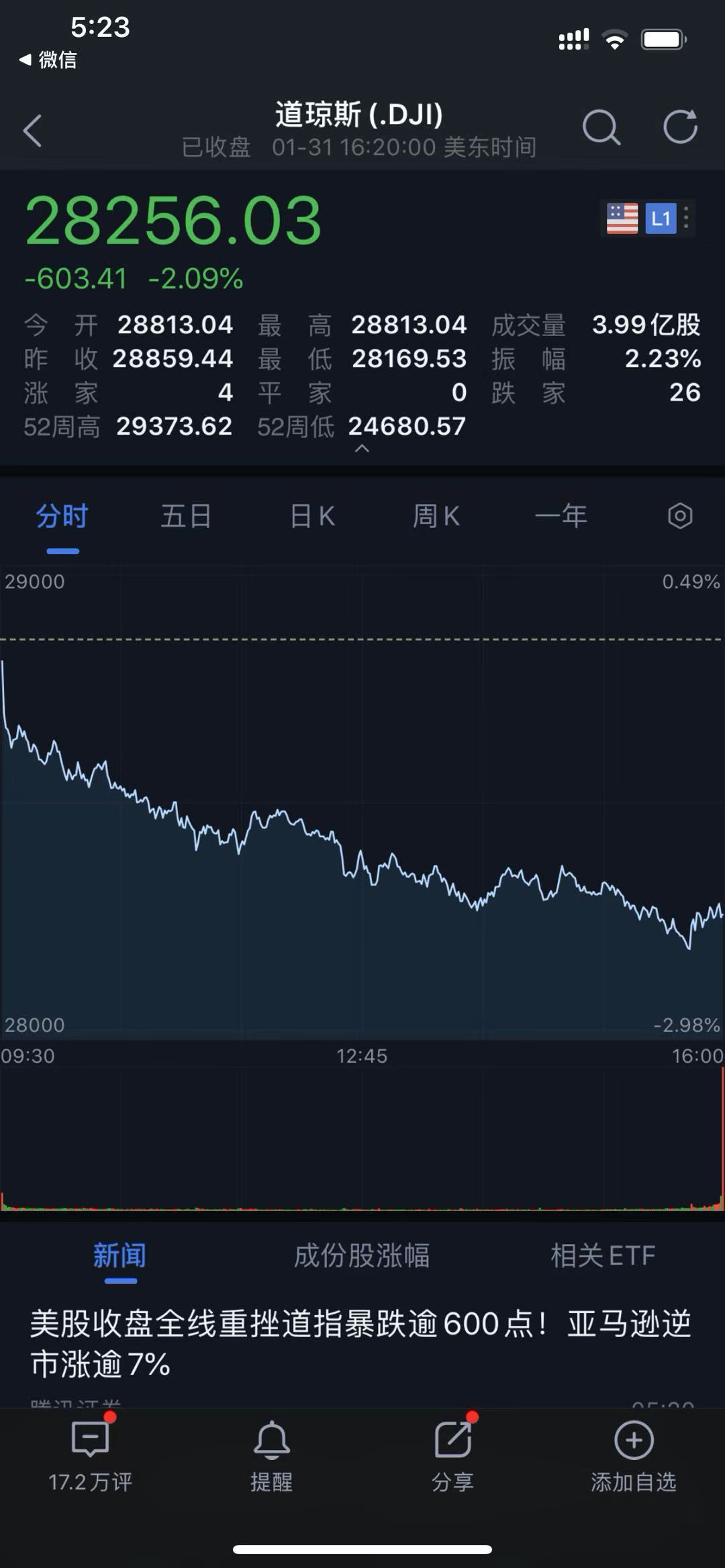Open the search magnifier icon

[601, 127]
